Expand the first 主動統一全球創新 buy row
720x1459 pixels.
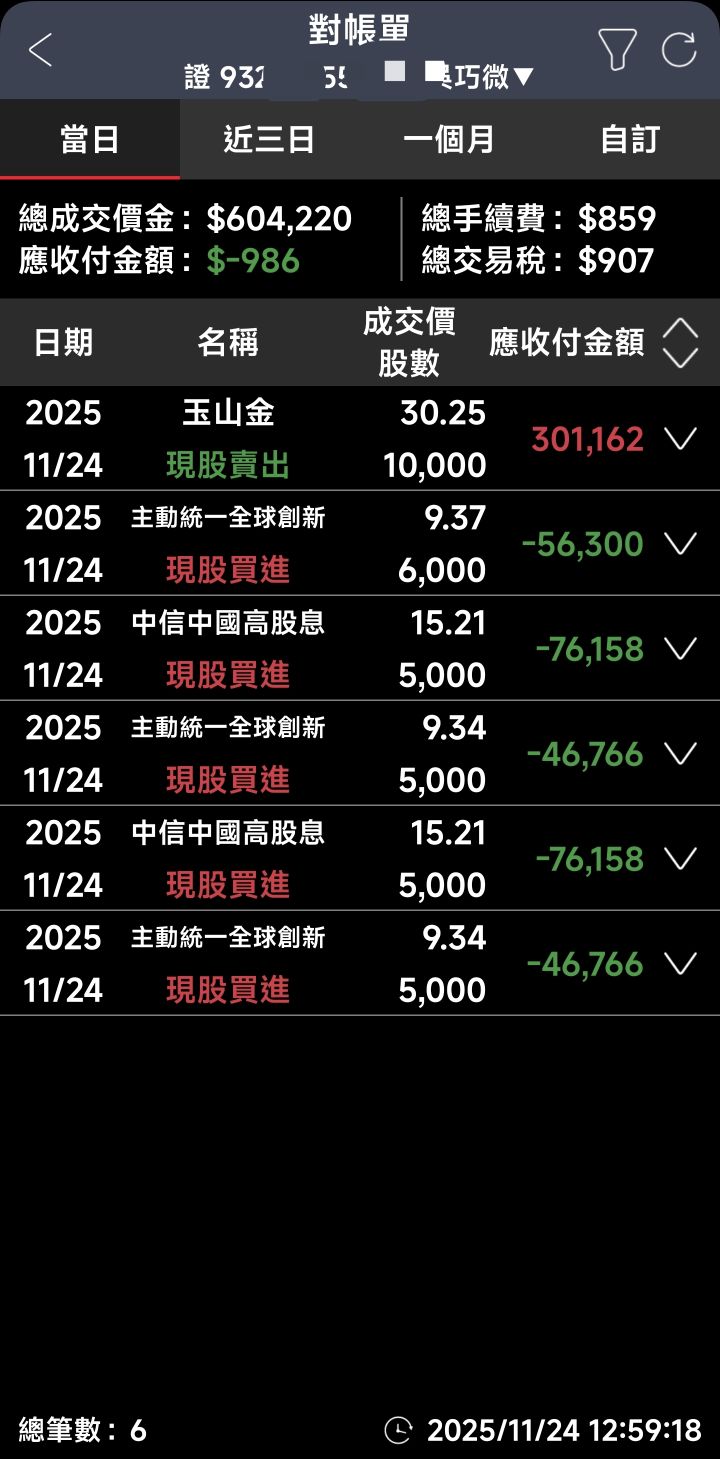(681, 543)
